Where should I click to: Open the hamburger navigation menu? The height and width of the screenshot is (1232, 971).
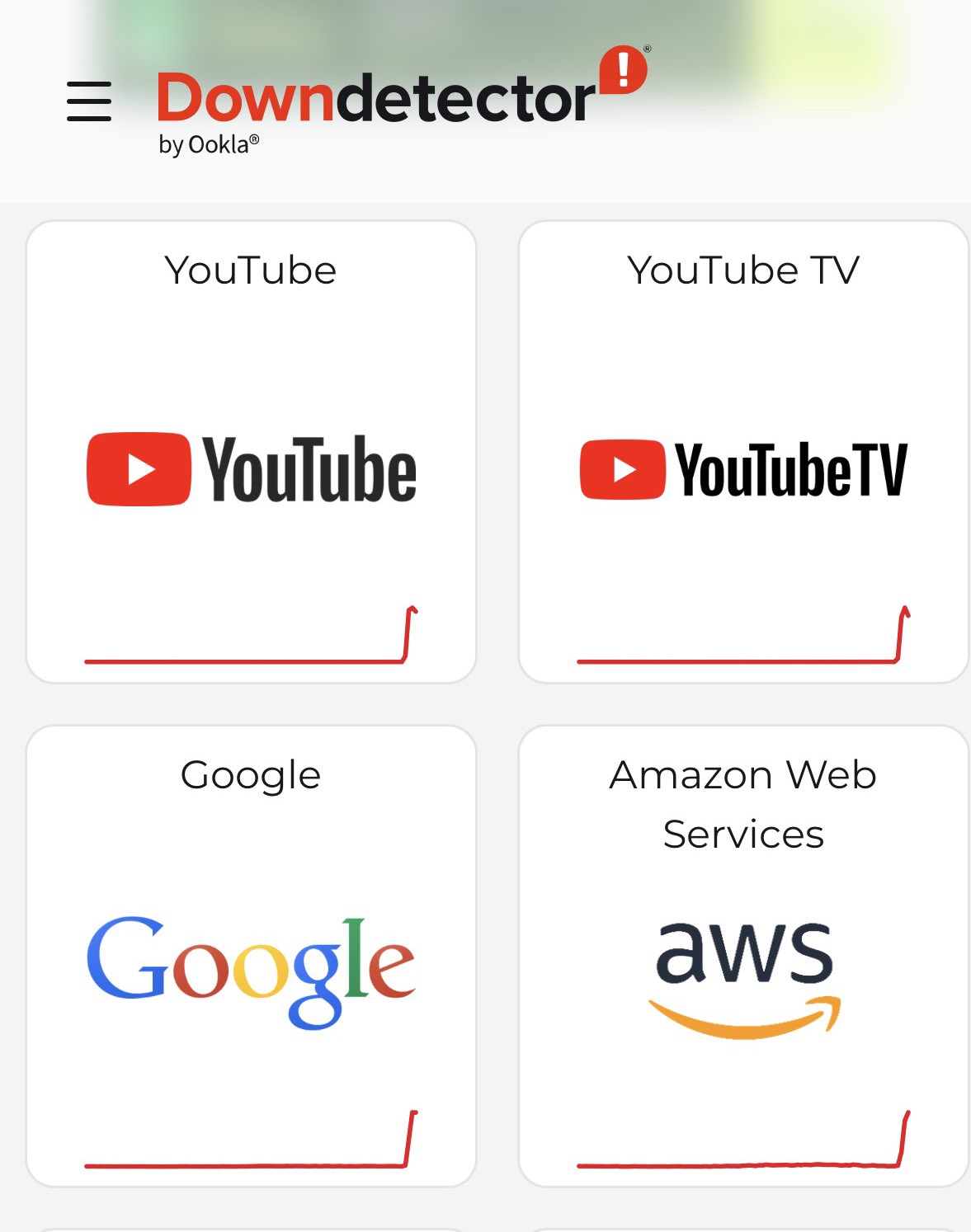89,101
